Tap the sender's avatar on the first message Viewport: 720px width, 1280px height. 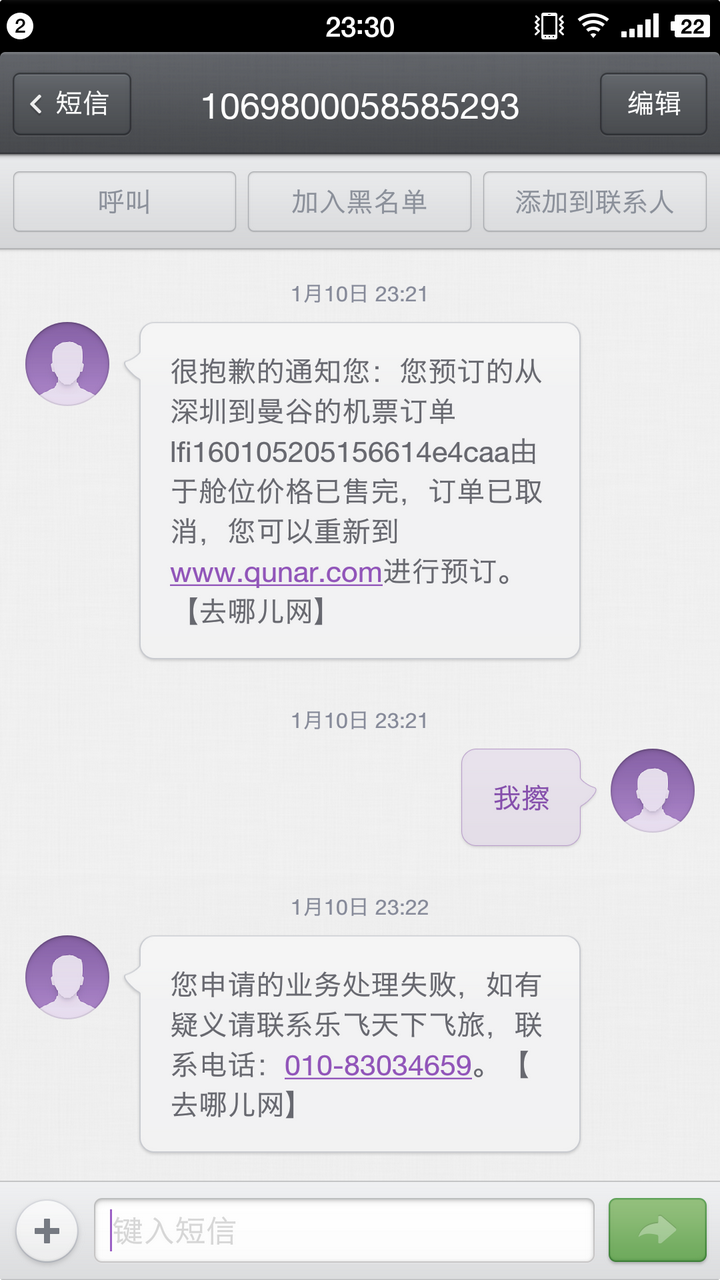(66, 363)
